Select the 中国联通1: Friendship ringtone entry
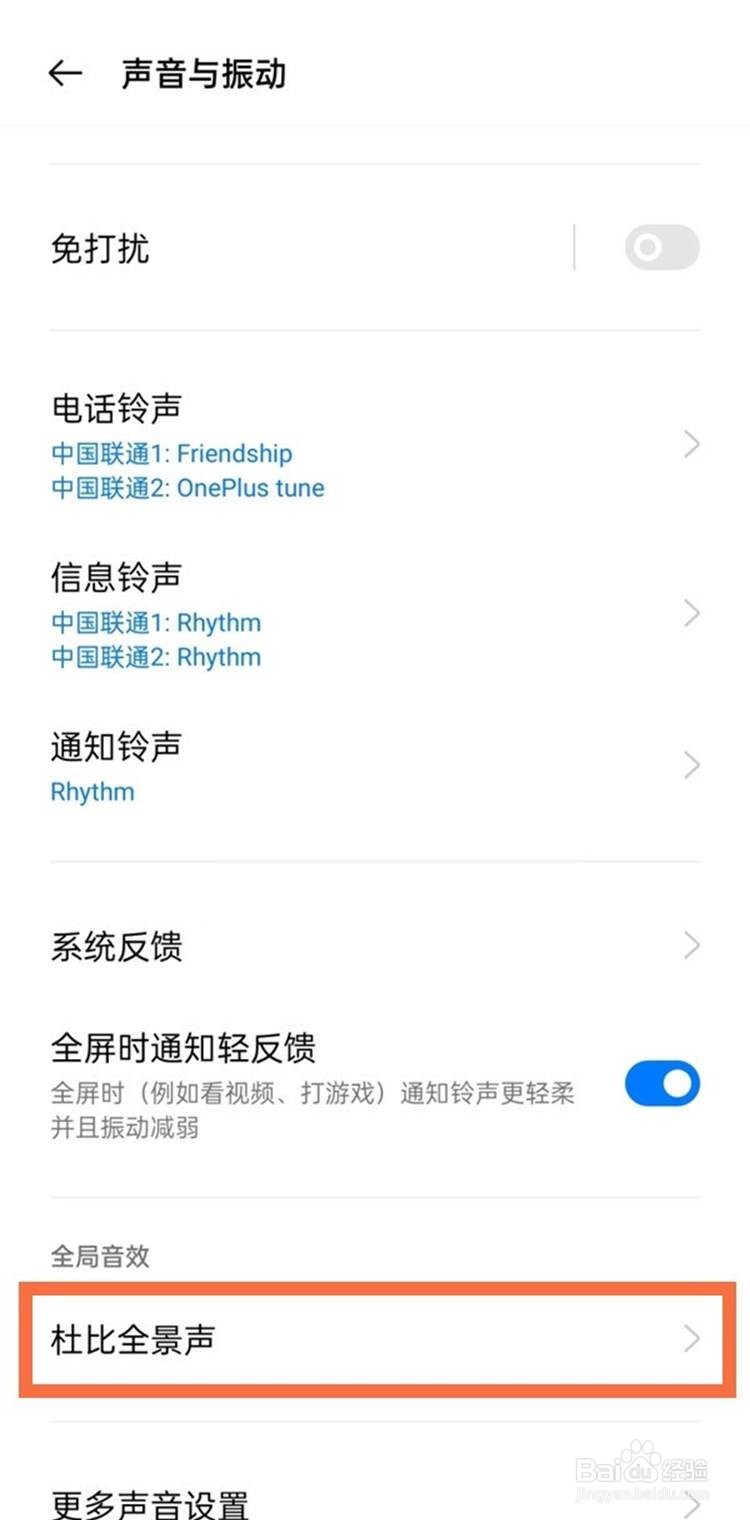This screenshot has width=750, height=1520. pyautogui.click(x=172, y=453)
